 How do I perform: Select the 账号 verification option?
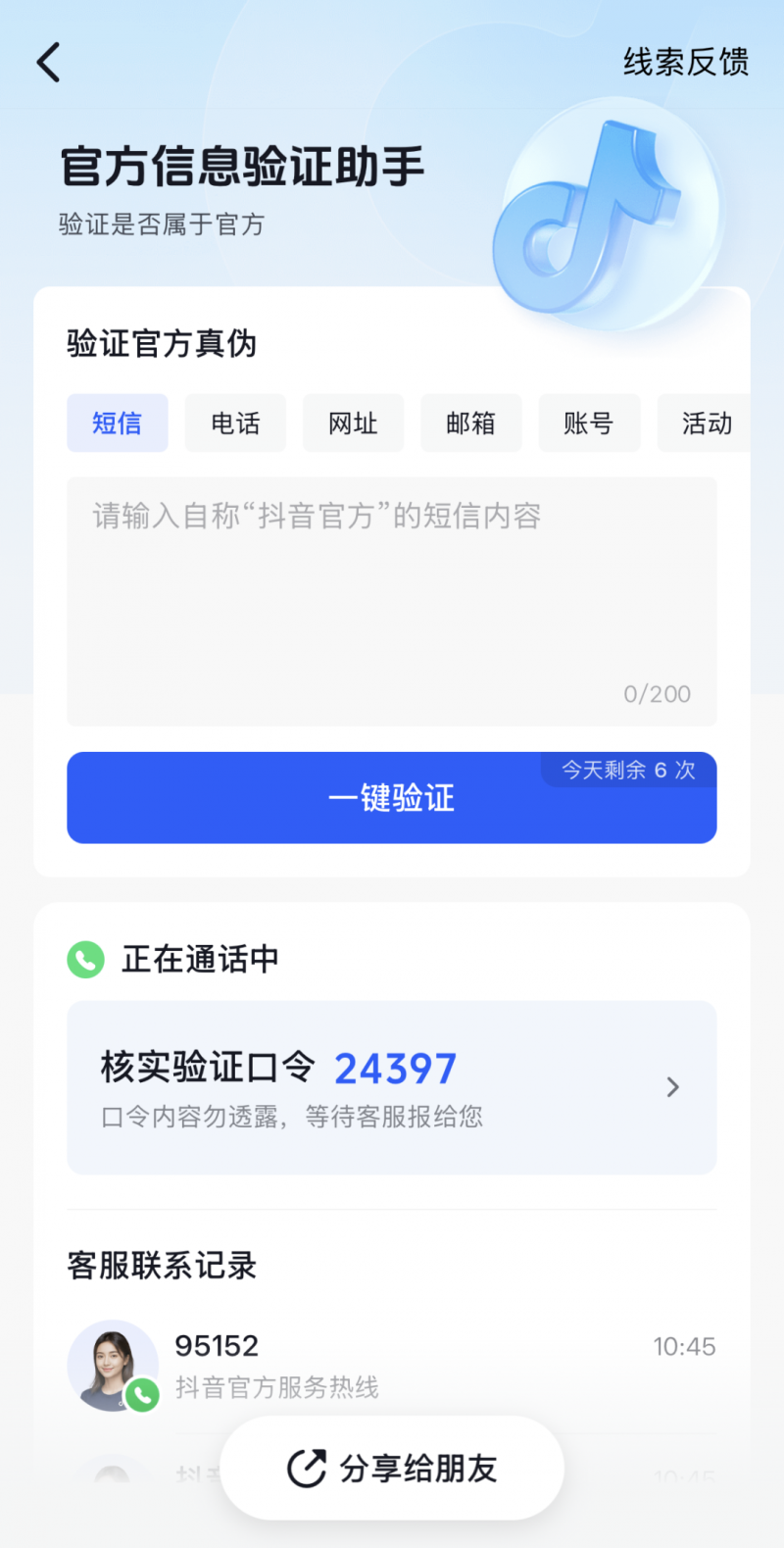[x=589, y=423]
